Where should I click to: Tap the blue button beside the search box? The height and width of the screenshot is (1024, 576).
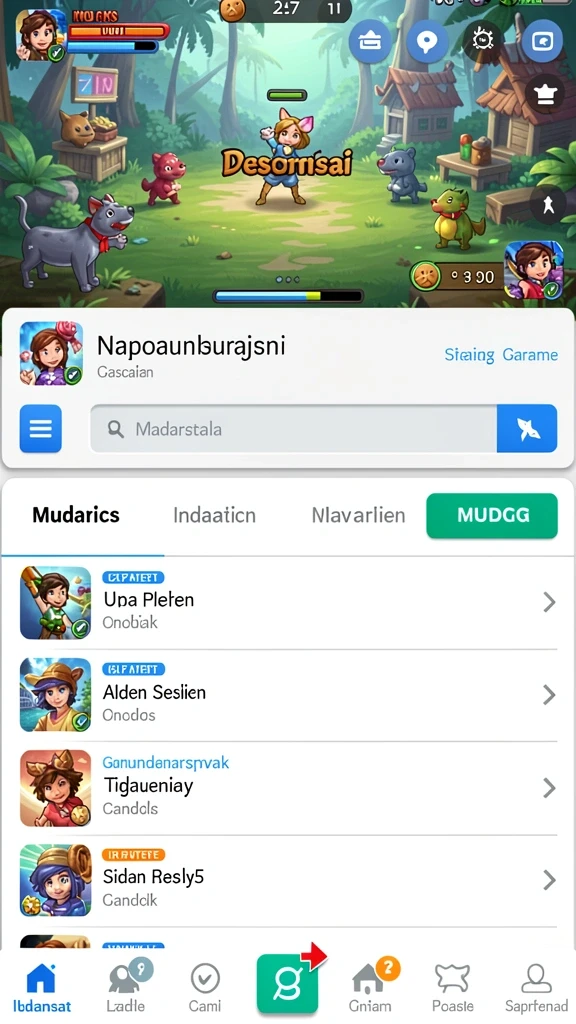pyautogui.click(x=527, y=429)
